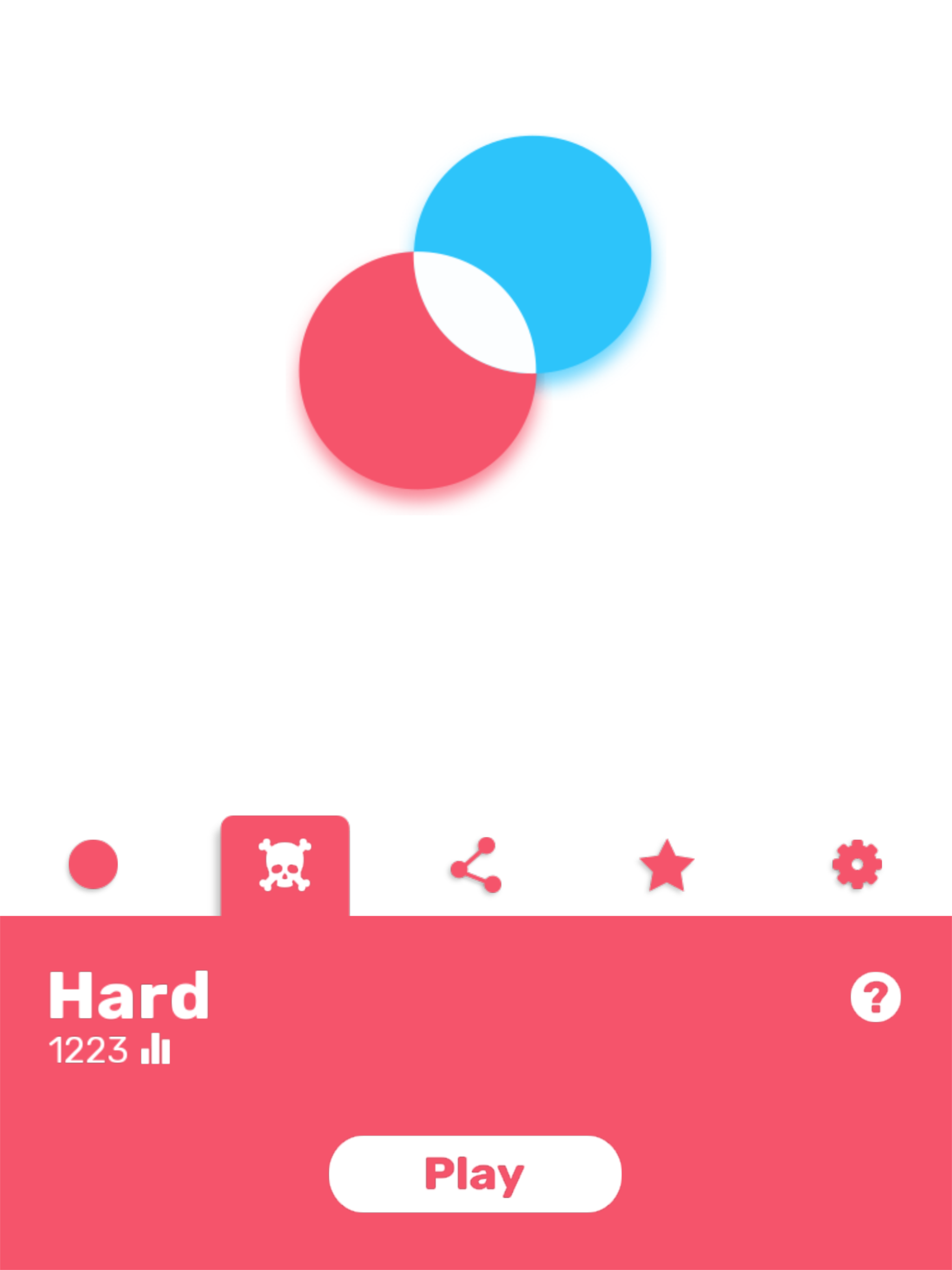The width and height of the screenshot is (952, 1270).
Task: Select the share node icon
Action: (475, 864)
